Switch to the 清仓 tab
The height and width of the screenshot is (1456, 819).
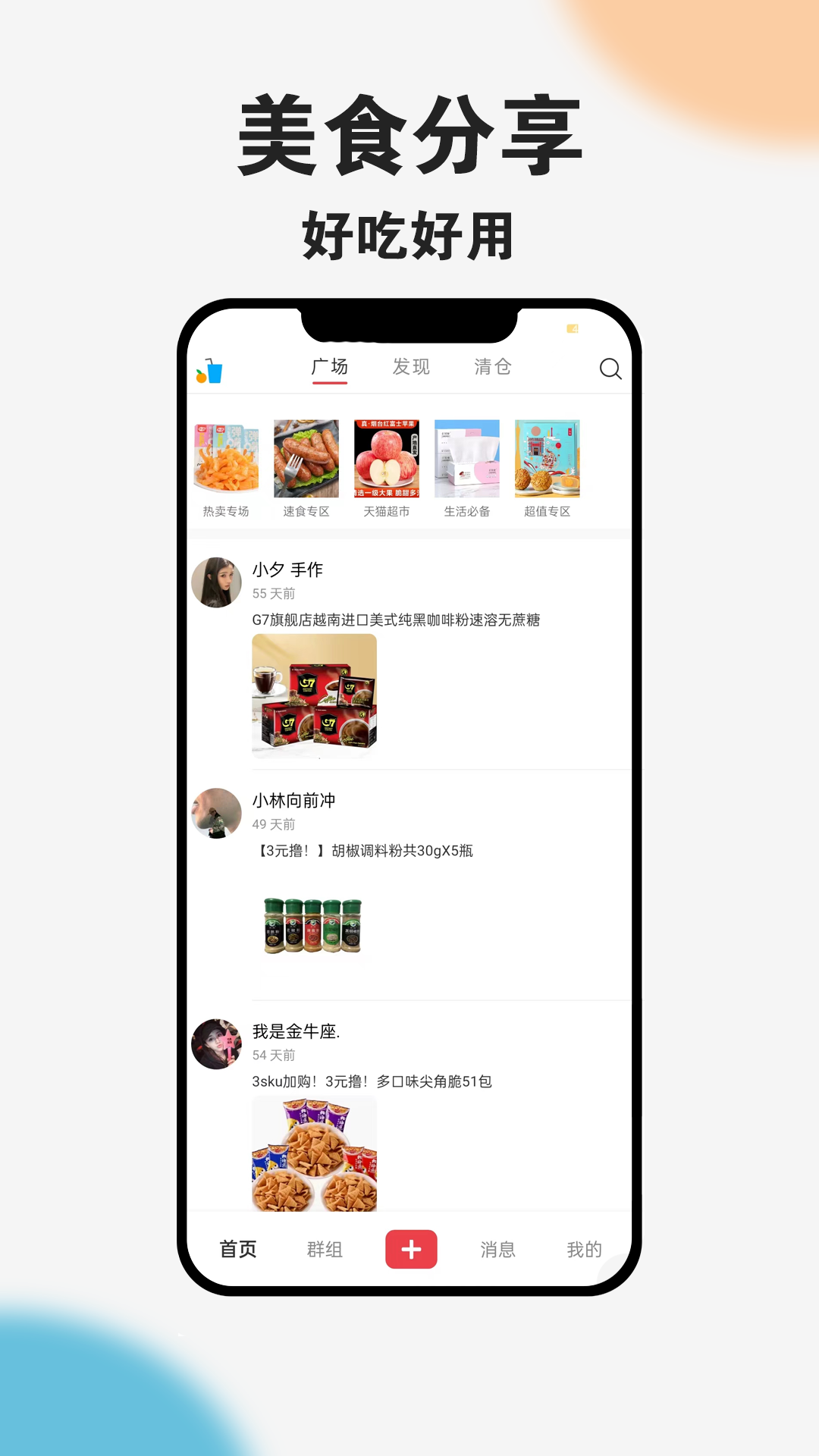pyautogui.click(x=493, y=366)
